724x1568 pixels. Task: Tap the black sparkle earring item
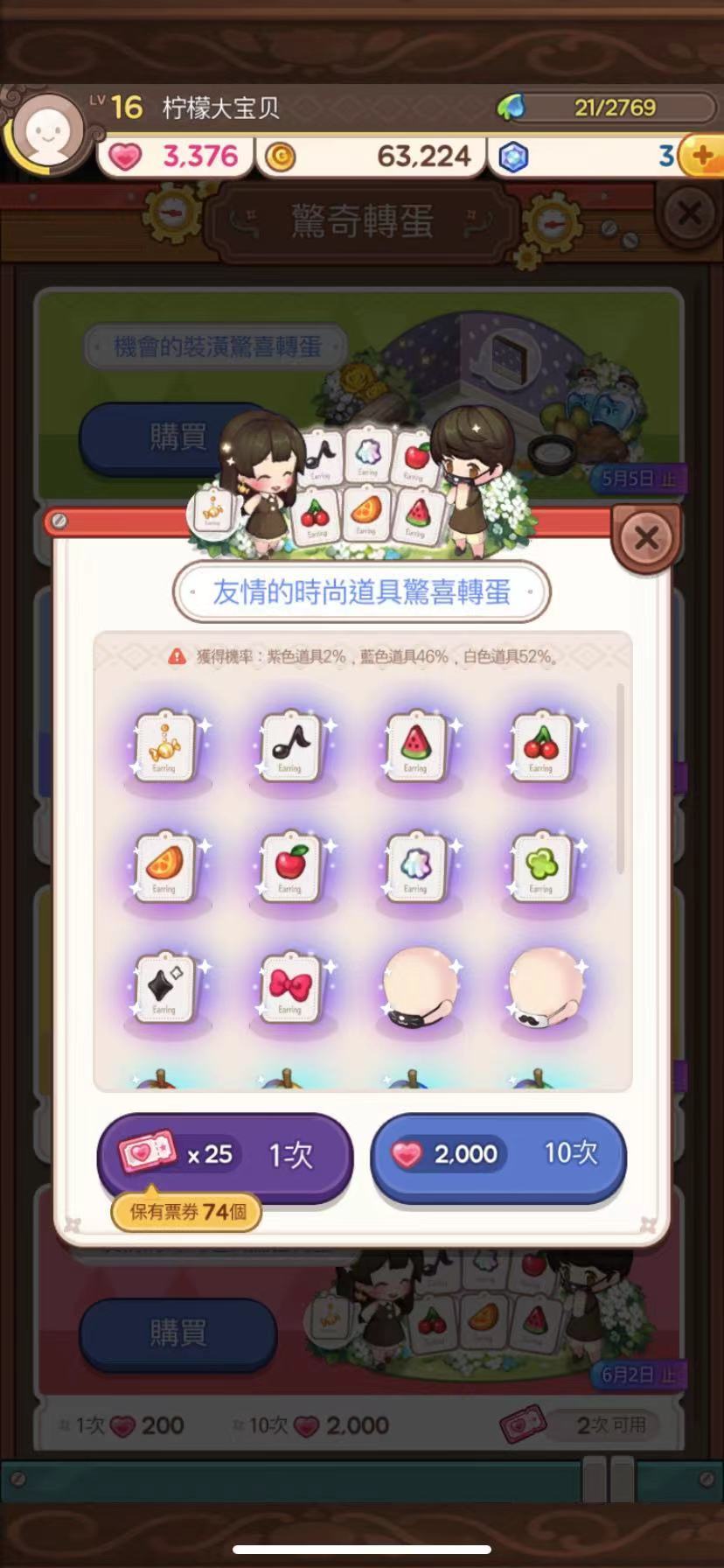tap(164, 988)
